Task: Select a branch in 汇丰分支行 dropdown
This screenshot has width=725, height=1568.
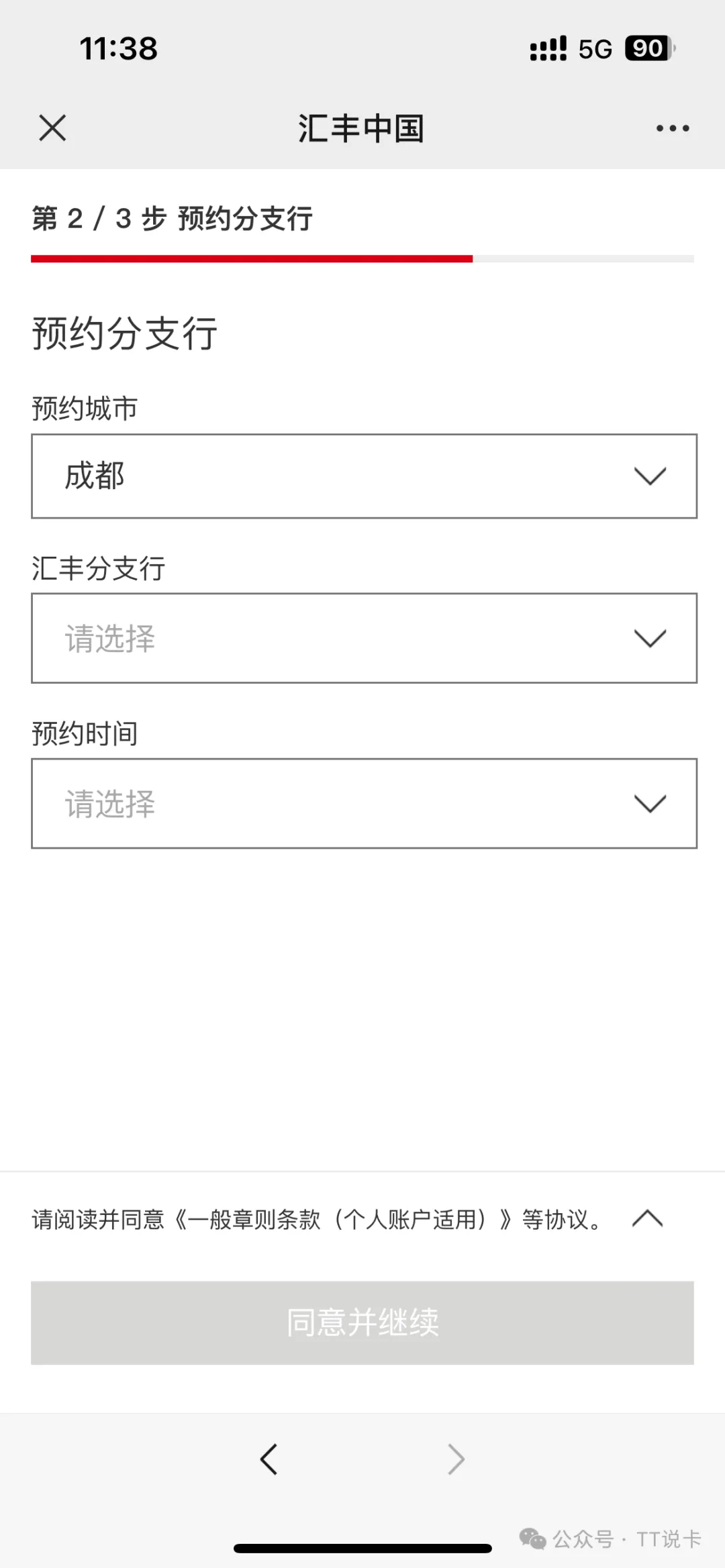Action: coord(364,638)
